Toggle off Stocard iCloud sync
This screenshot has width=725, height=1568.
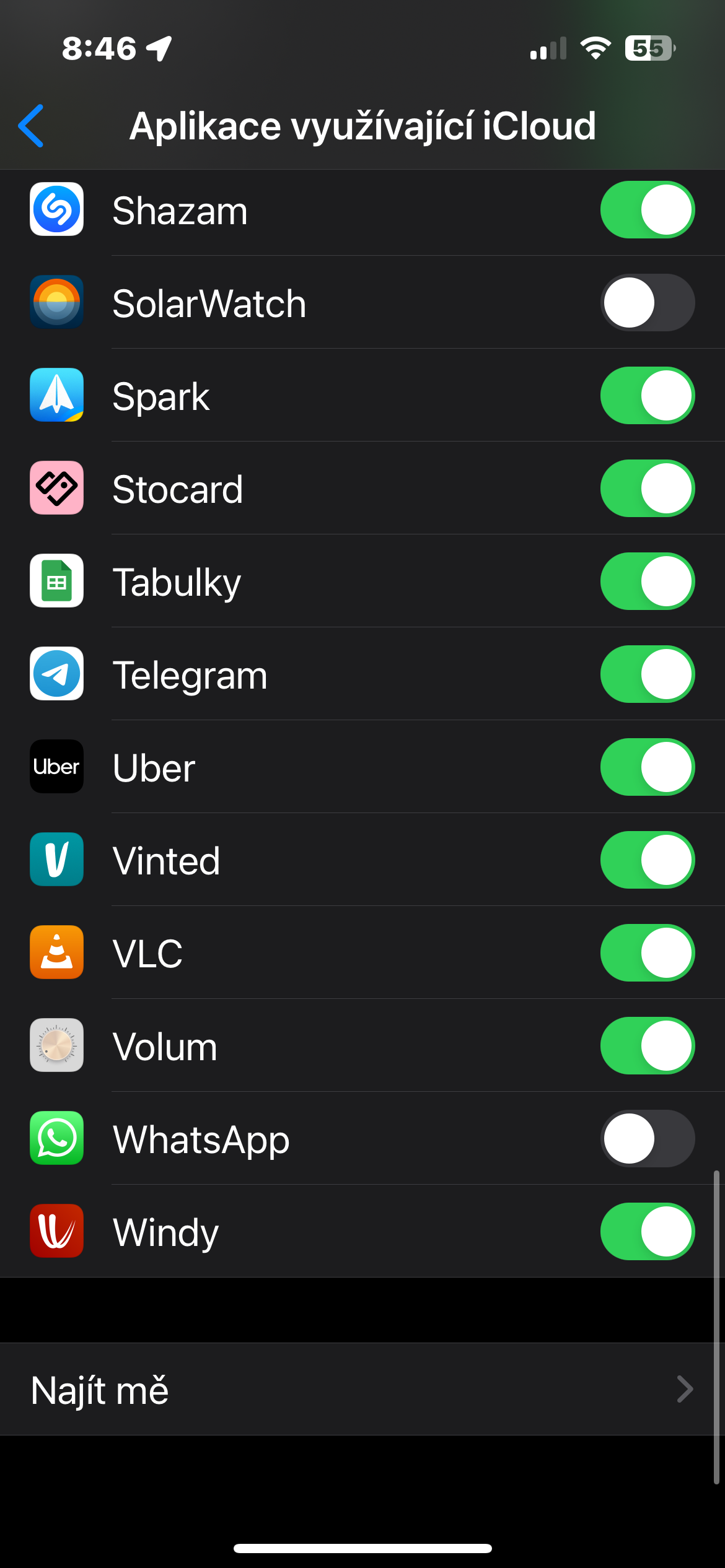tap(647, 489)
